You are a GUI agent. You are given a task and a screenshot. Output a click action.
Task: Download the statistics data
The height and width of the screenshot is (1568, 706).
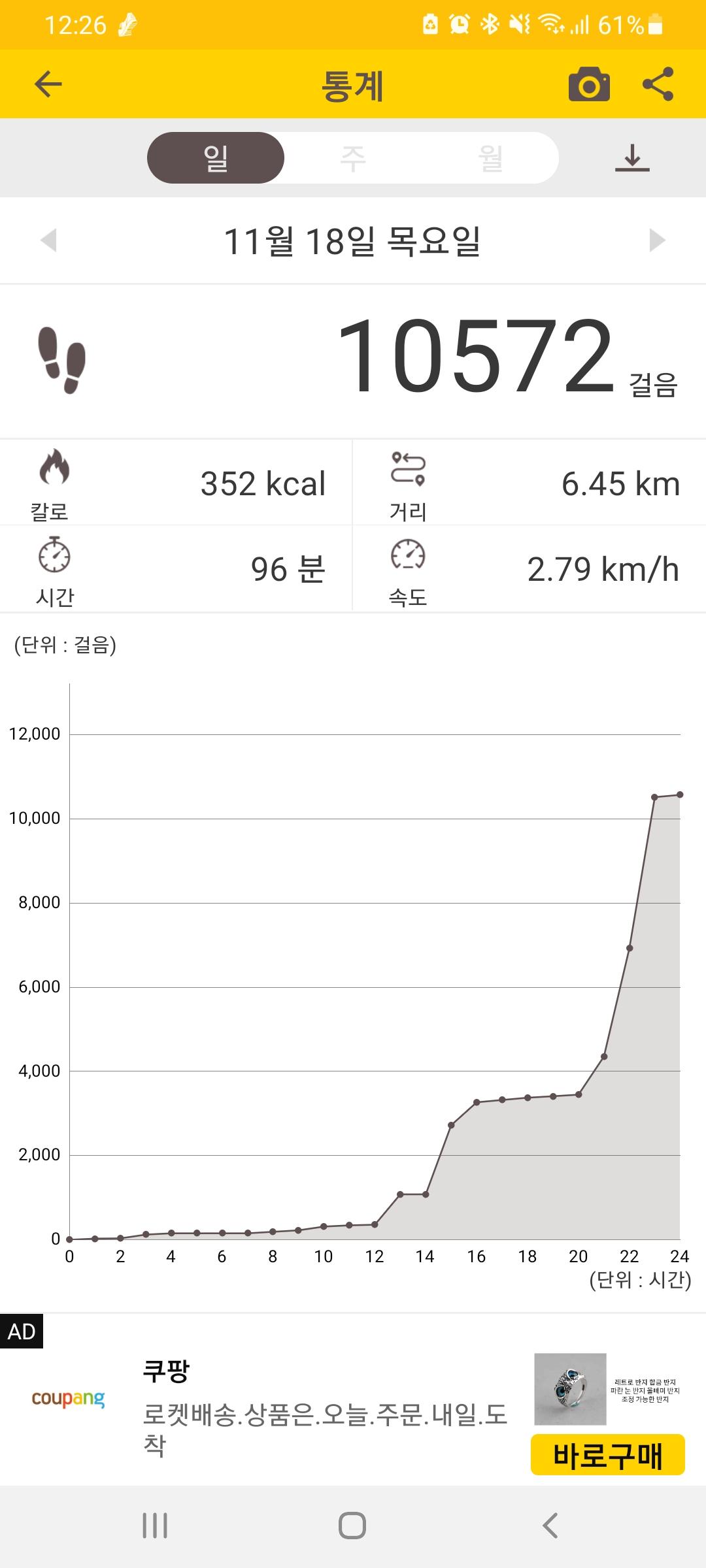[632, 158]
